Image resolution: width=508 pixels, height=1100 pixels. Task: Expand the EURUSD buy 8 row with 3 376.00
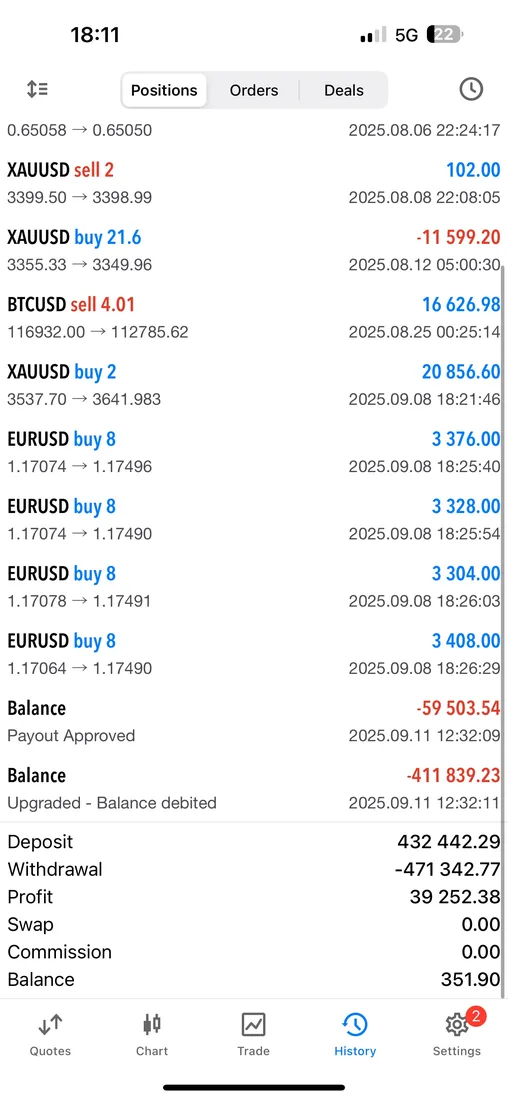pyautogui.click(x=254, y=452)
